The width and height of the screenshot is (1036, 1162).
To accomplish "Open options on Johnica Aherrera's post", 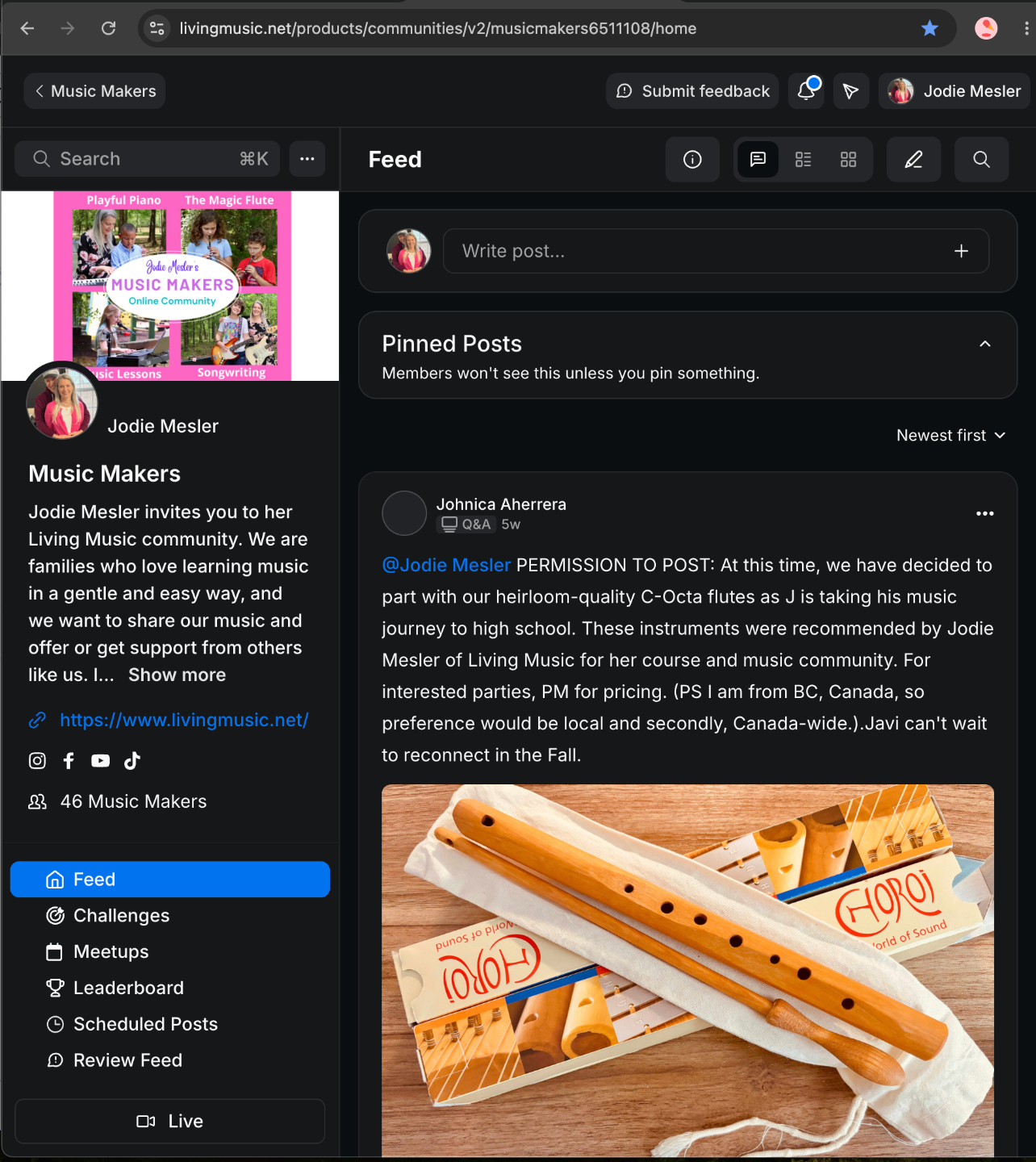I will click(x=985, y=514).
